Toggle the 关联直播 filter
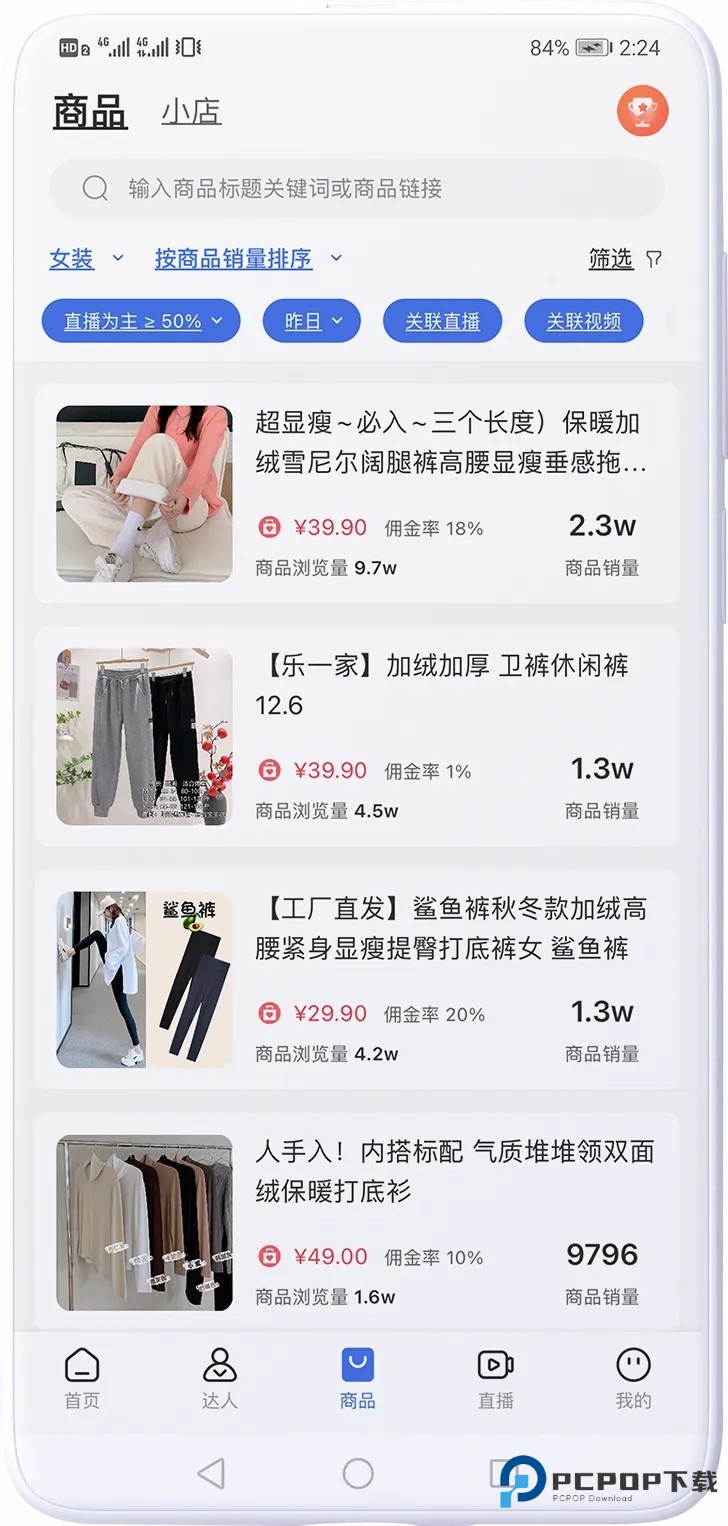The width and height of the screenshot is (728, 1526). 442,321
